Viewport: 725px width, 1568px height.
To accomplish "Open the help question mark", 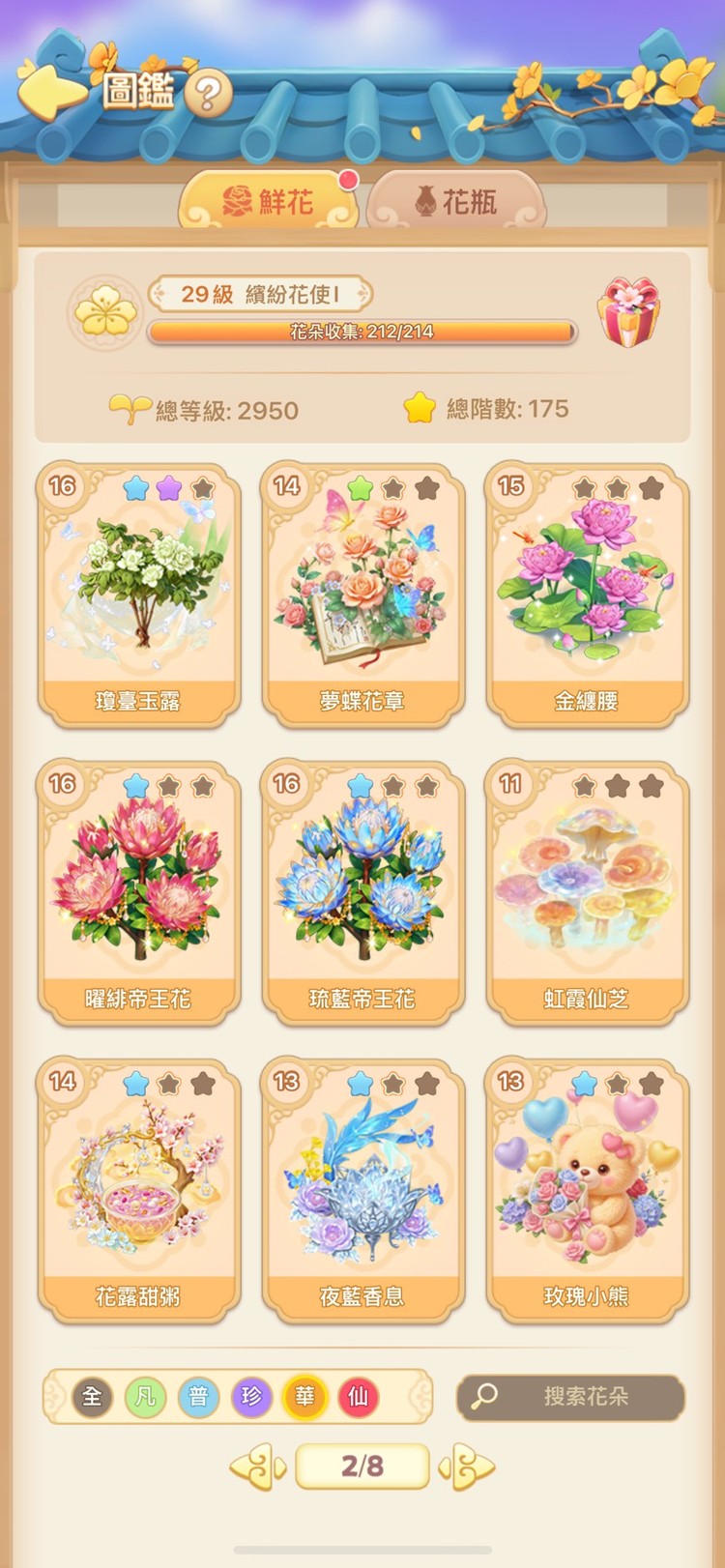I will click(x=209, y=94).
